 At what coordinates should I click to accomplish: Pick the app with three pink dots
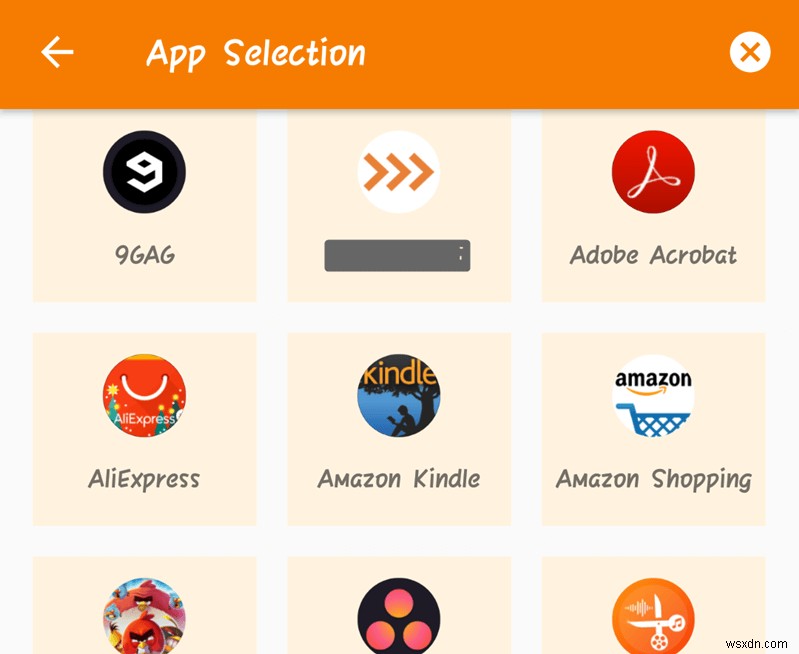[x=398, y=612]
